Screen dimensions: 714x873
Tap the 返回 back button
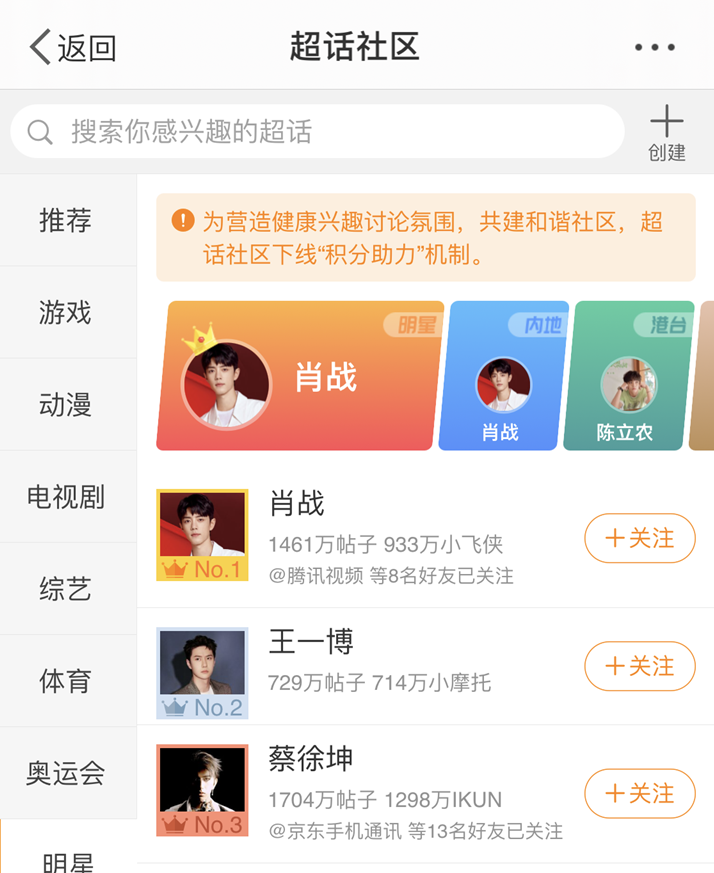pyautogui.click(x=72, y=47)
